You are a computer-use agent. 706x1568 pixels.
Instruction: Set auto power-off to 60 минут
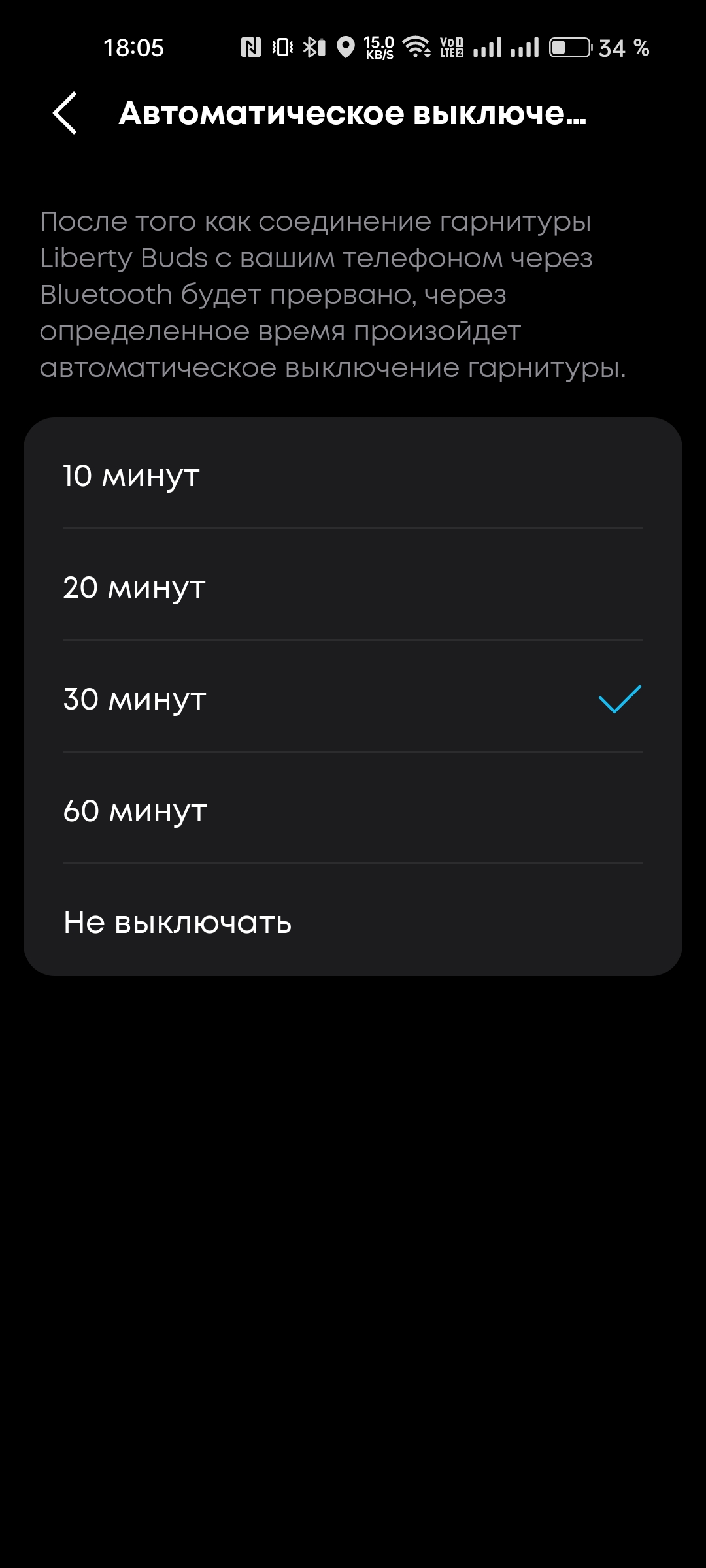[x=353, y=809]
